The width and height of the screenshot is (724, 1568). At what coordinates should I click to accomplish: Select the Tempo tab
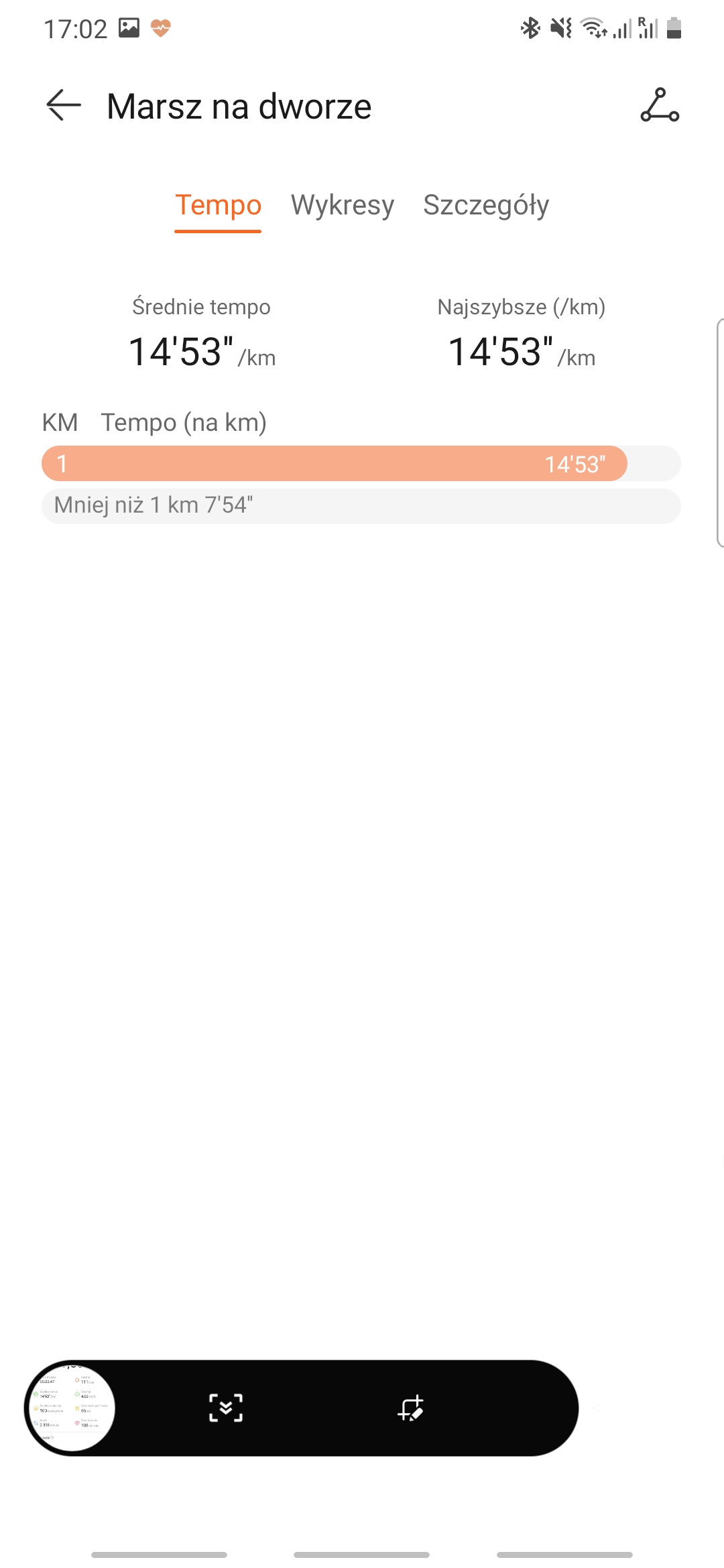tap(218, 205)
